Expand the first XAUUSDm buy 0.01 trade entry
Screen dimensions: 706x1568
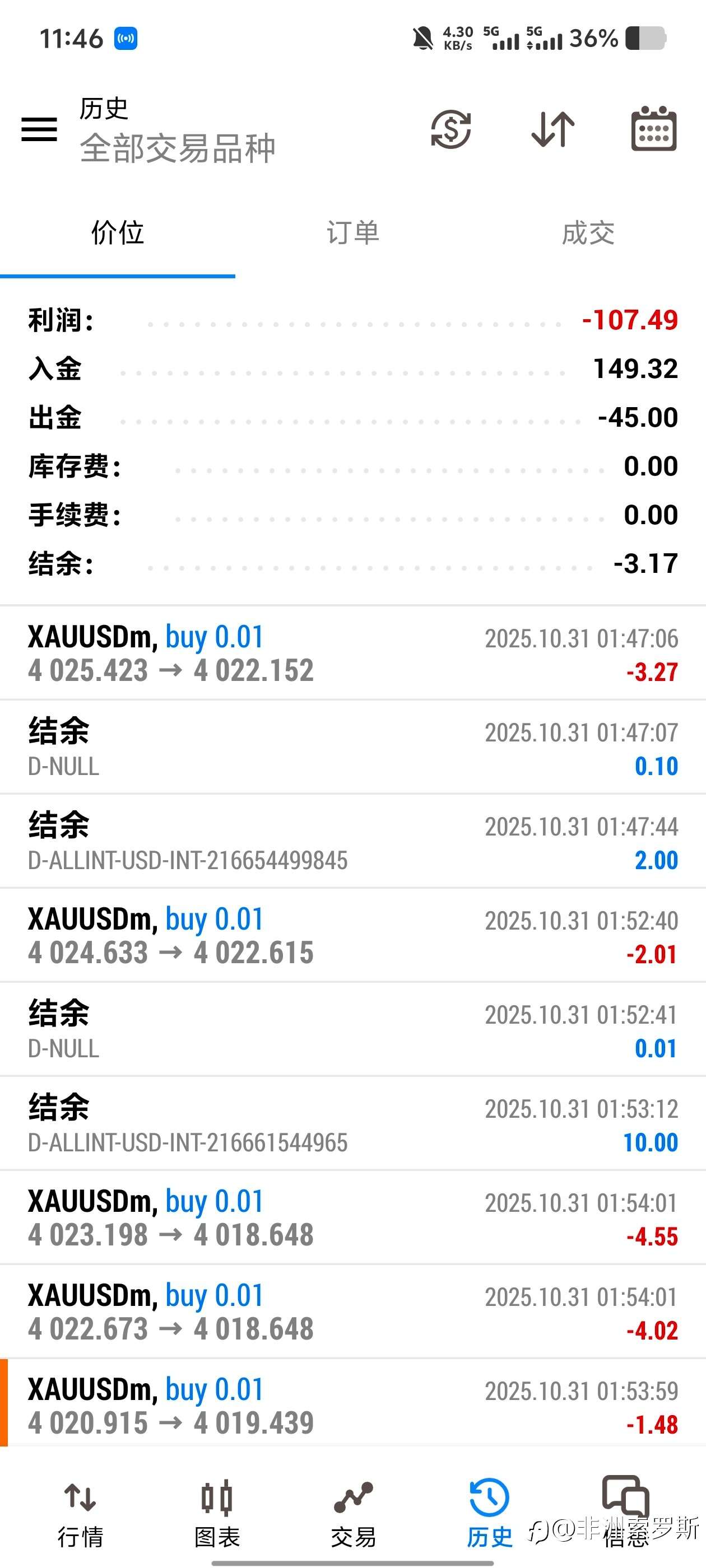(354, 652)
